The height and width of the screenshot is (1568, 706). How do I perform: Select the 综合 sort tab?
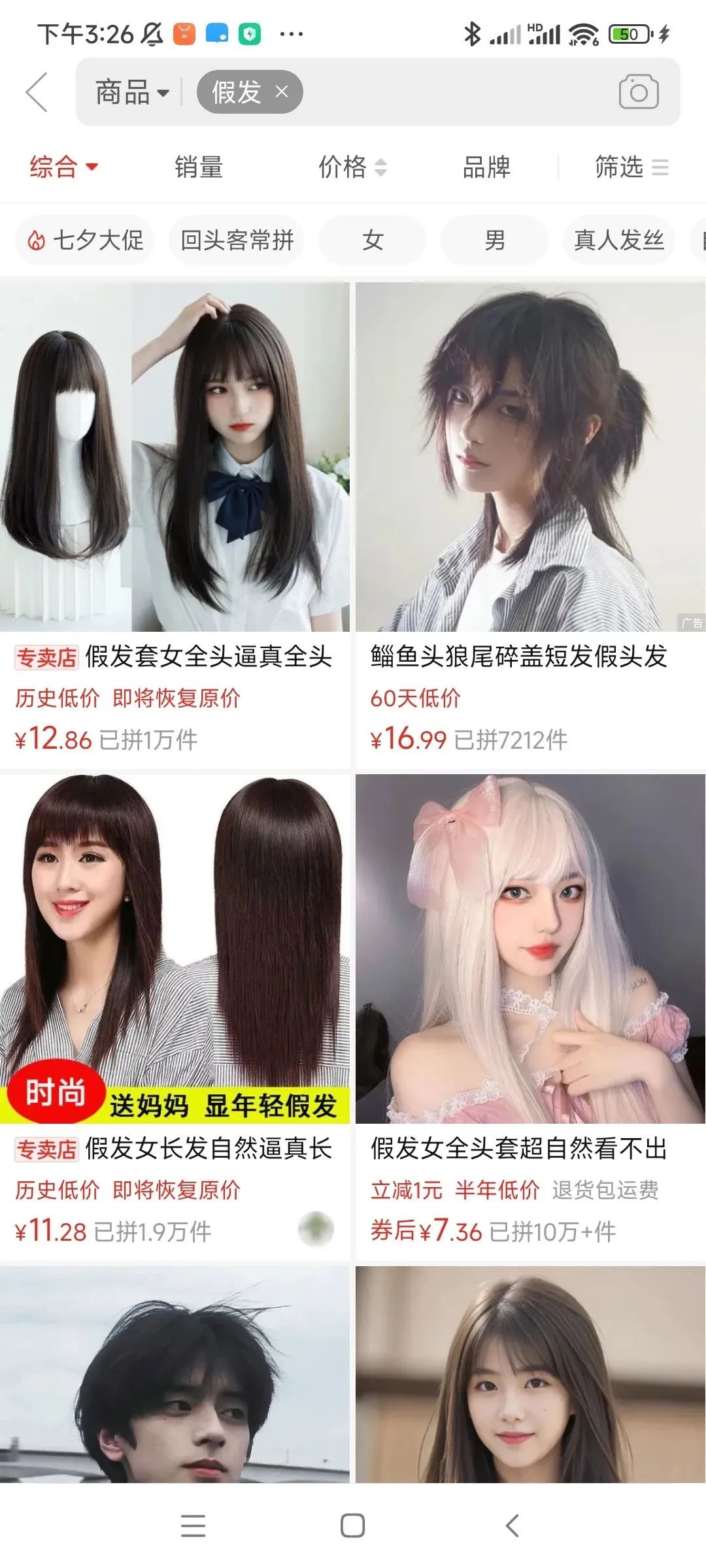(x=63, y=167)
